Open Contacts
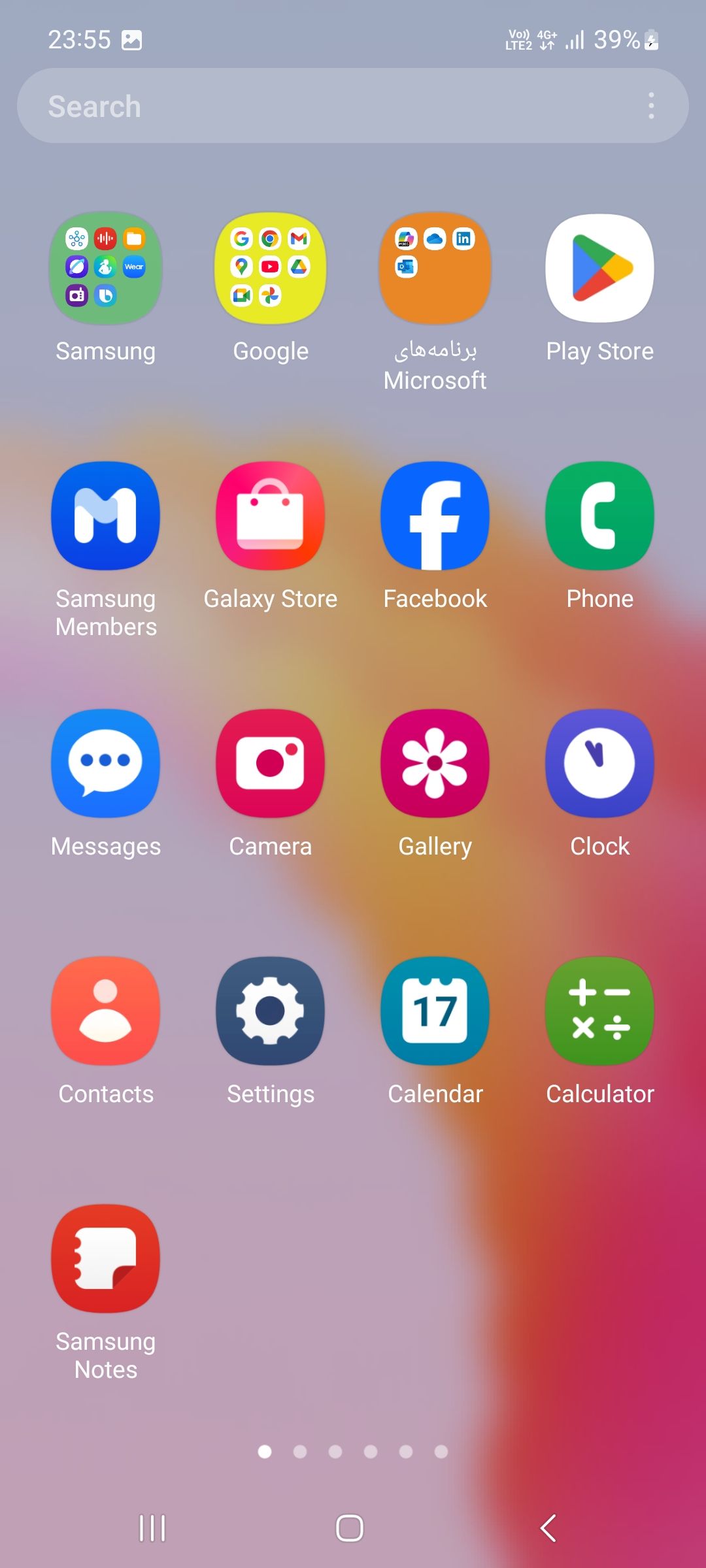706x1568 pixels. [106, 1011]
